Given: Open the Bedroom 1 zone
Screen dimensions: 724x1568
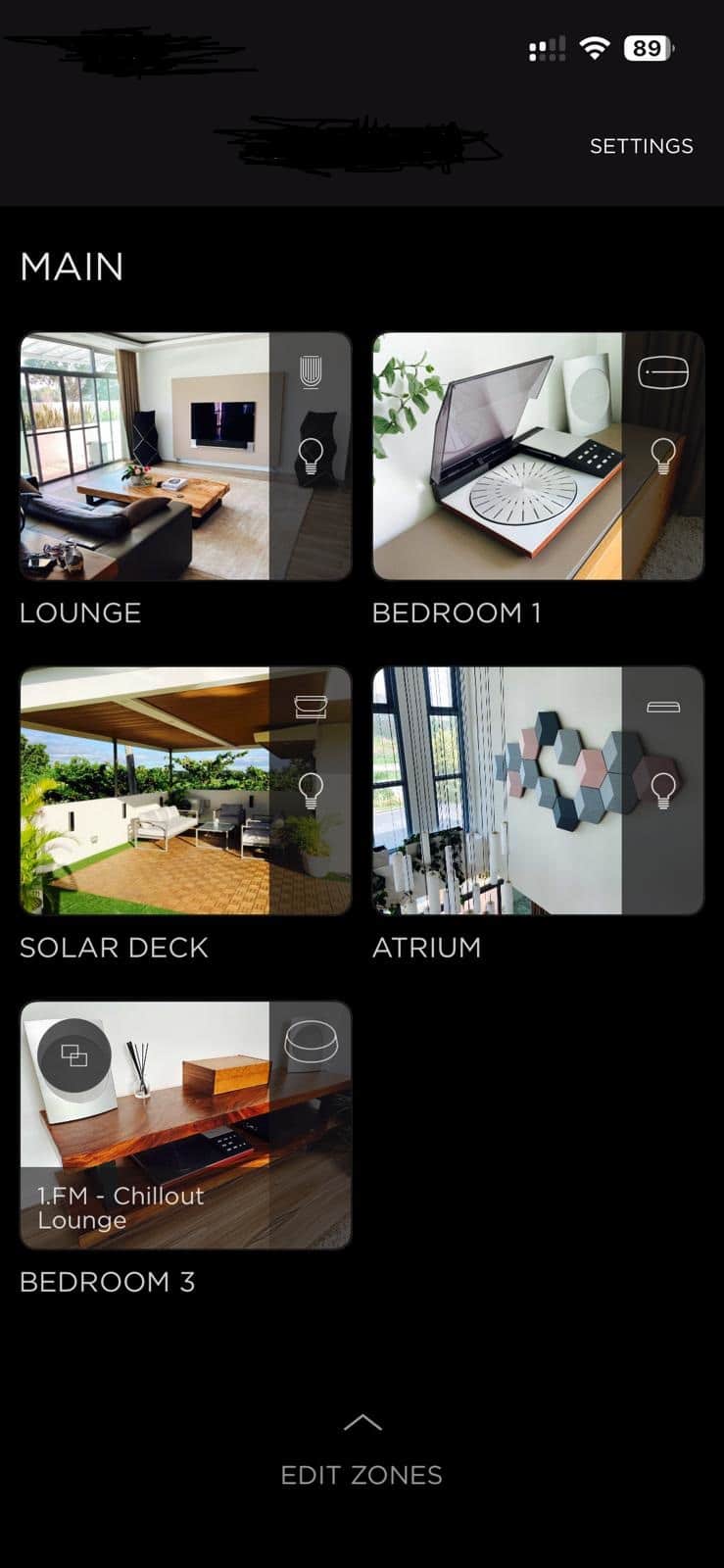Looking at the screenshot, I should pos(498,457).
